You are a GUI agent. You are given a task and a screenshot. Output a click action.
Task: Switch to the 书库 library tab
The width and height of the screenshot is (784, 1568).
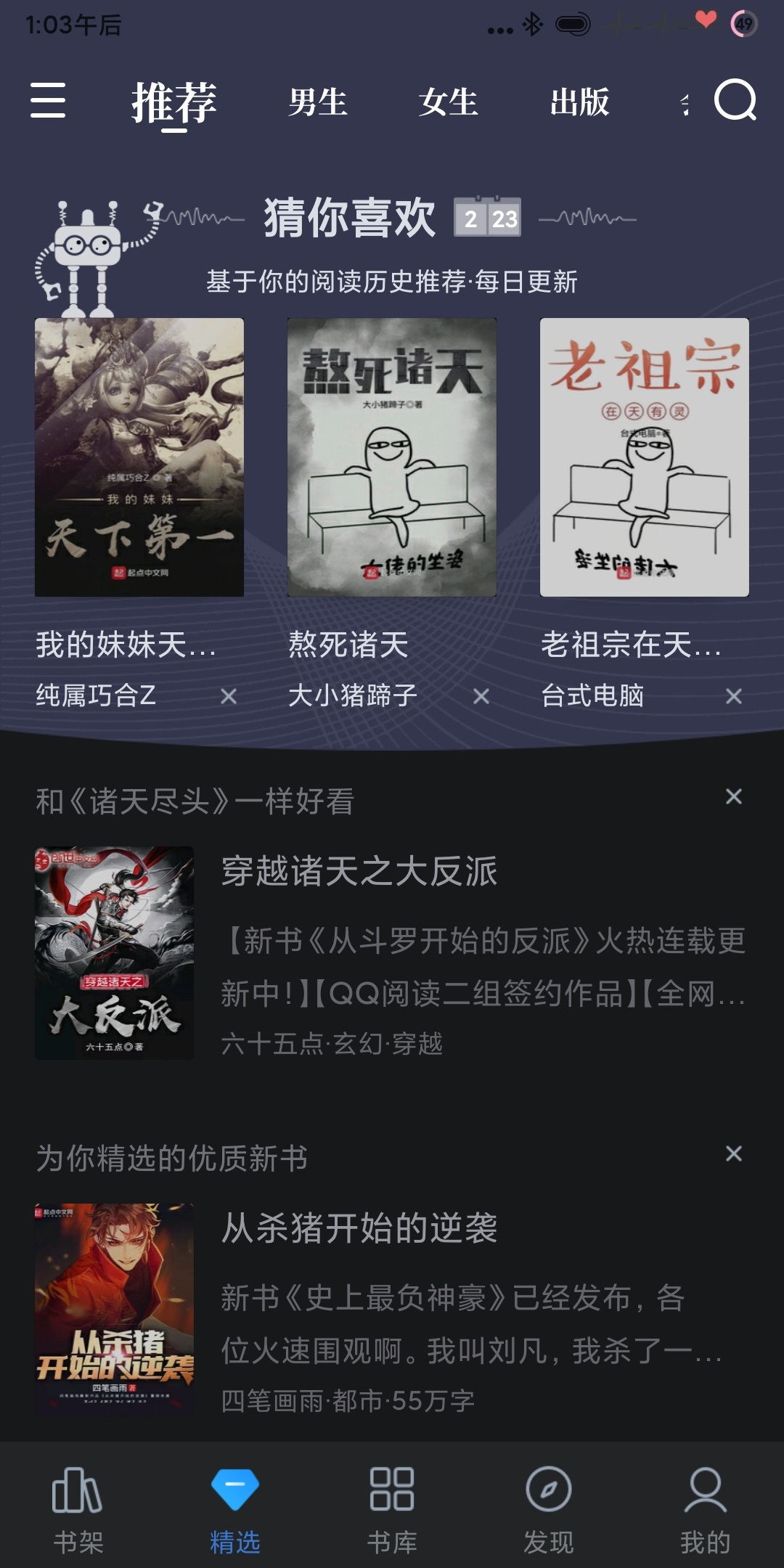pyautogui.click(x=392, y=1507)
